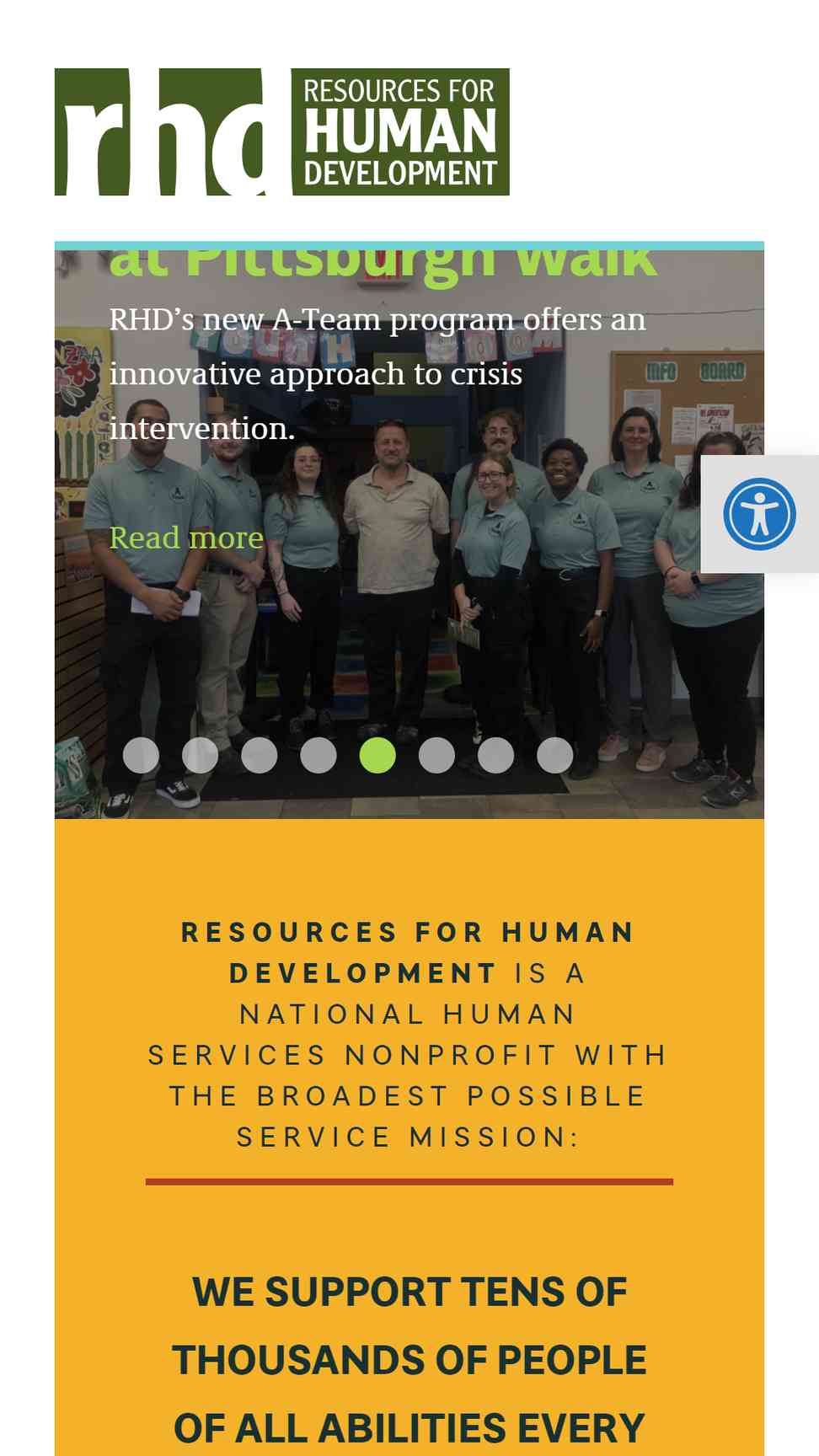Jump to the third carousel slide dot

(260, 755)
